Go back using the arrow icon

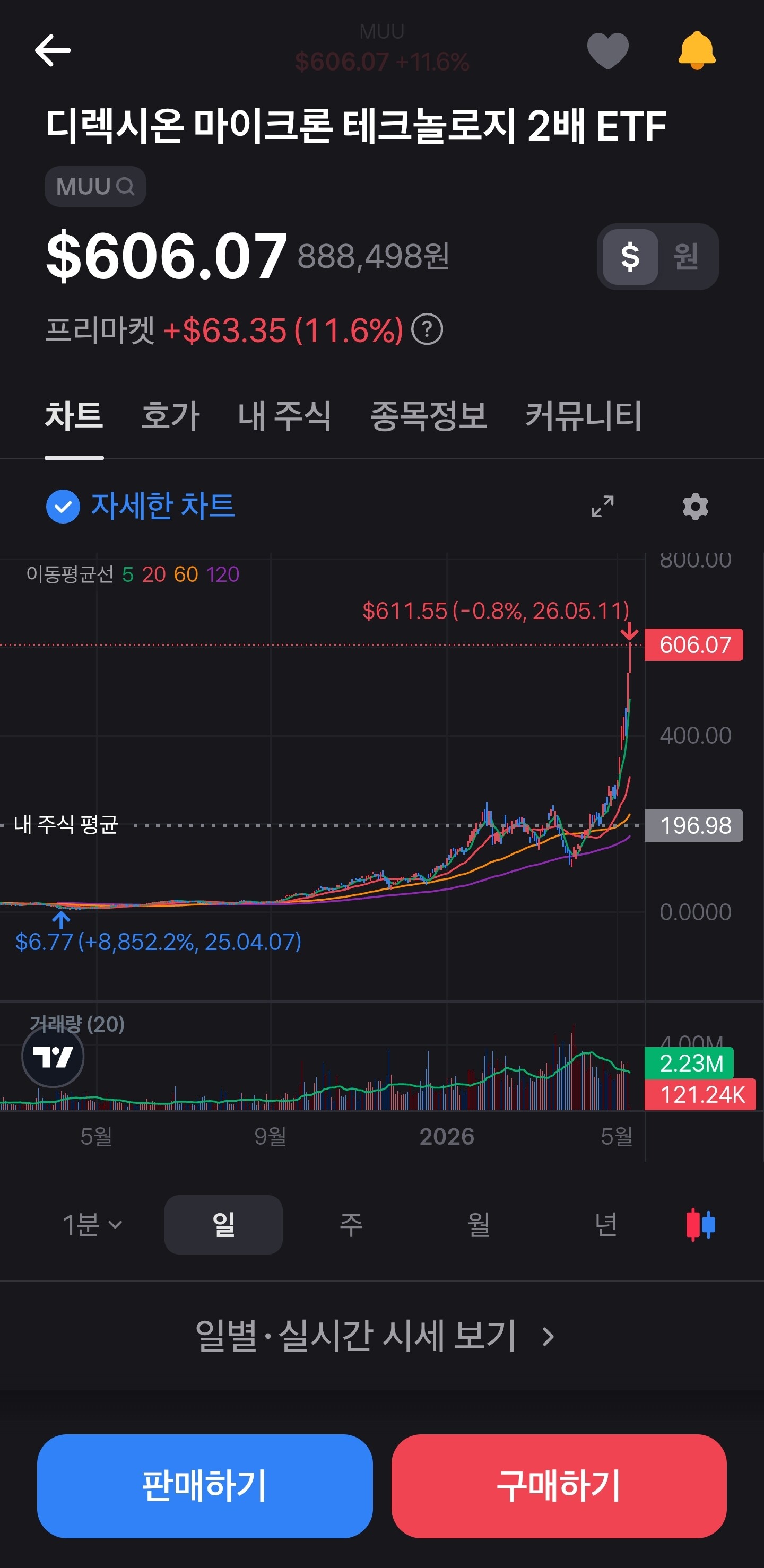53,50
